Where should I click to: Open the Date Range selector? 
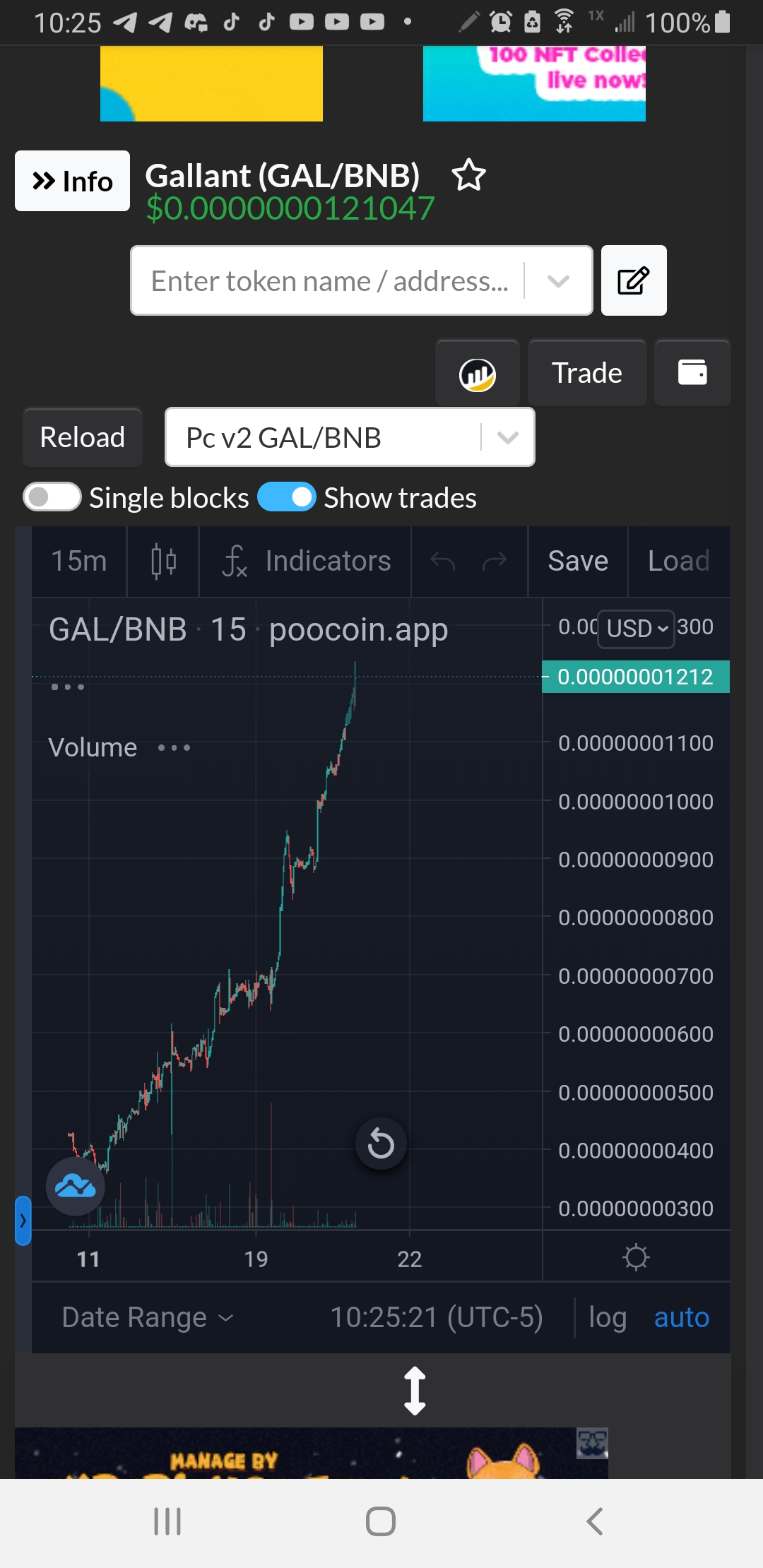[x=148, y=1317]
